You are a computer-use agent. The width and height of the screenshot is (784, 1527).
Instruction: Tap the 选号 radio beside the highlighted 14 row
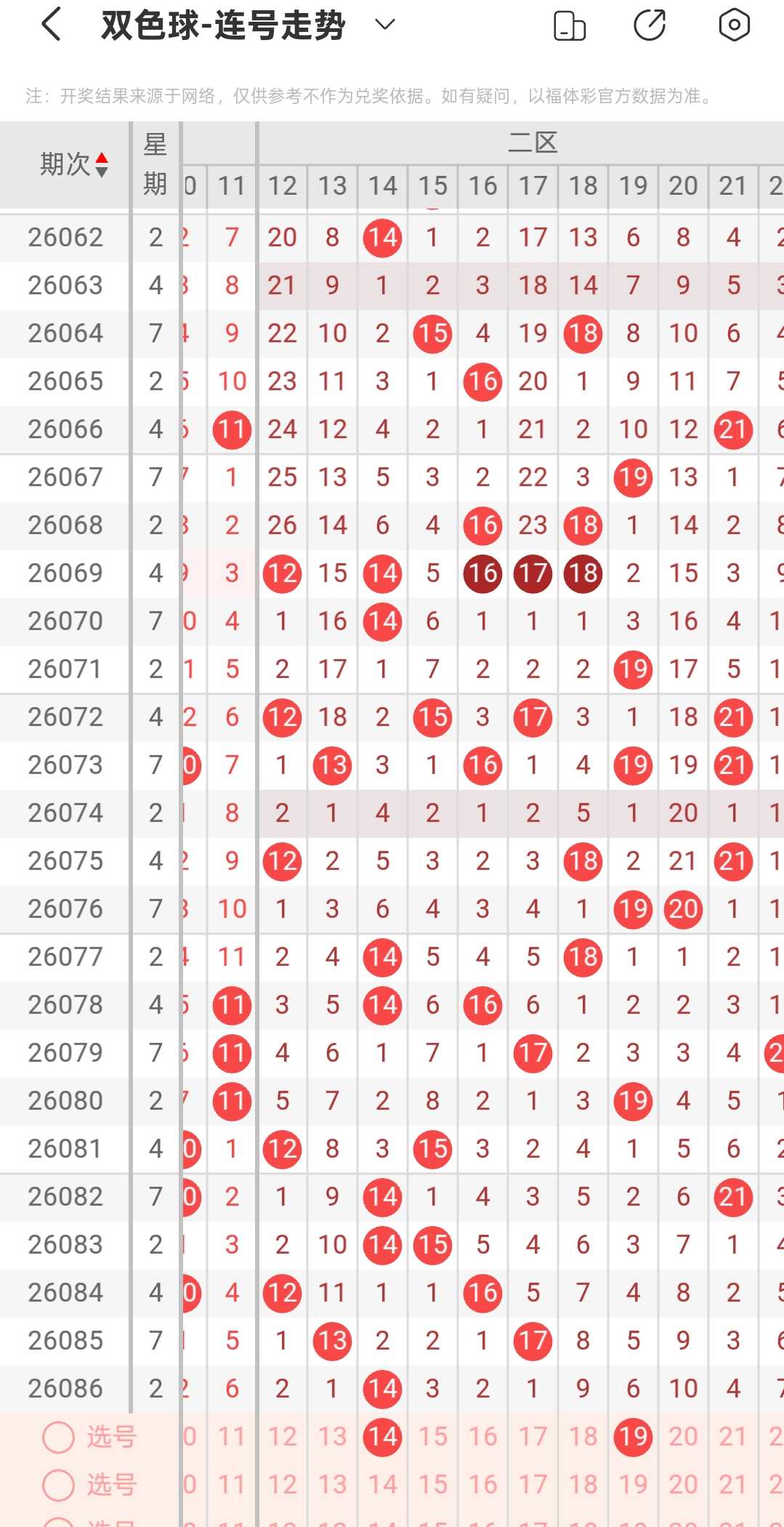coord(58,1437)
